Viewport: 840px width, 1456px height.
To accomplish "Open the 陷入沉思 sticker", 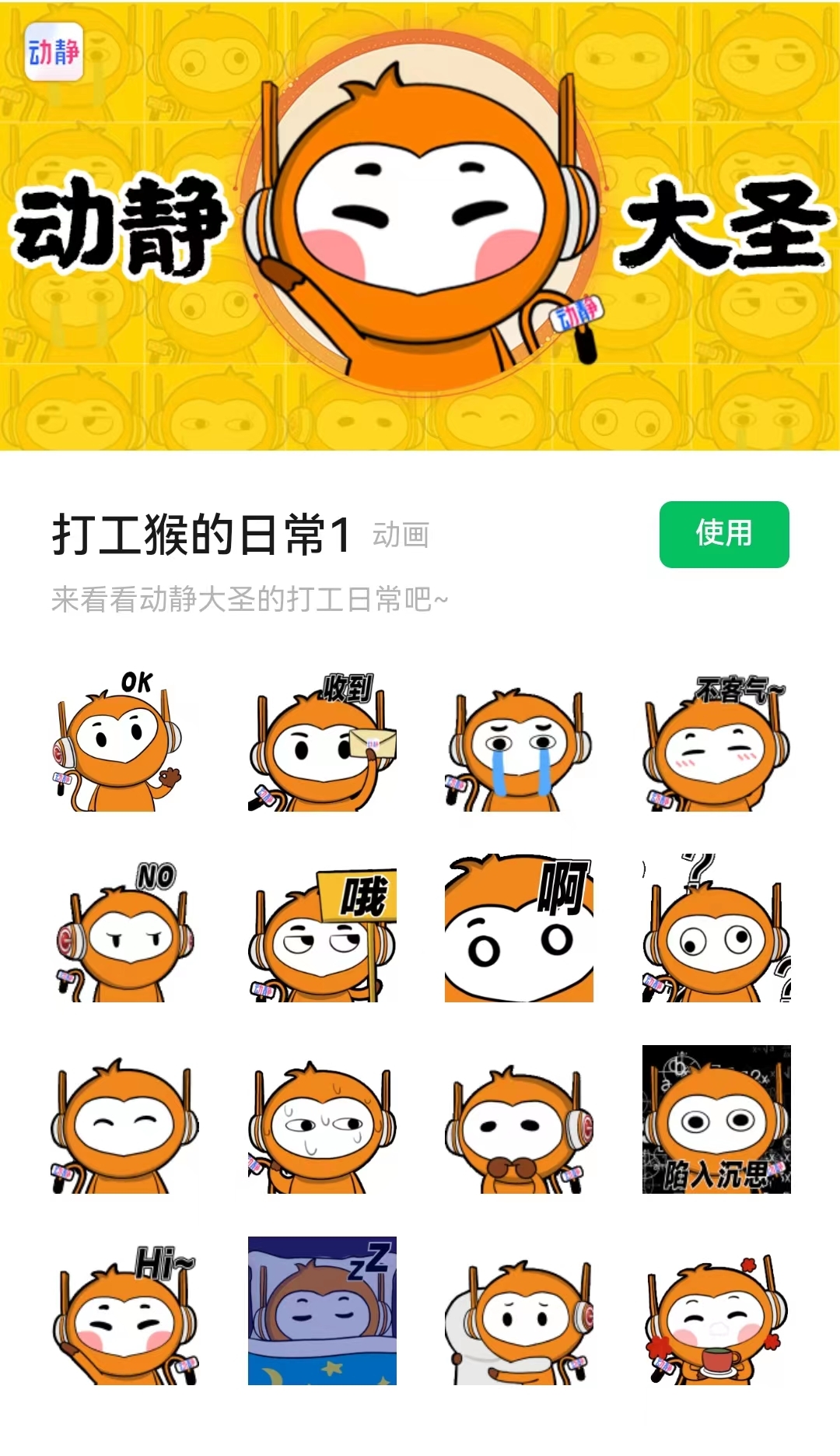I will coord(716,1119).
